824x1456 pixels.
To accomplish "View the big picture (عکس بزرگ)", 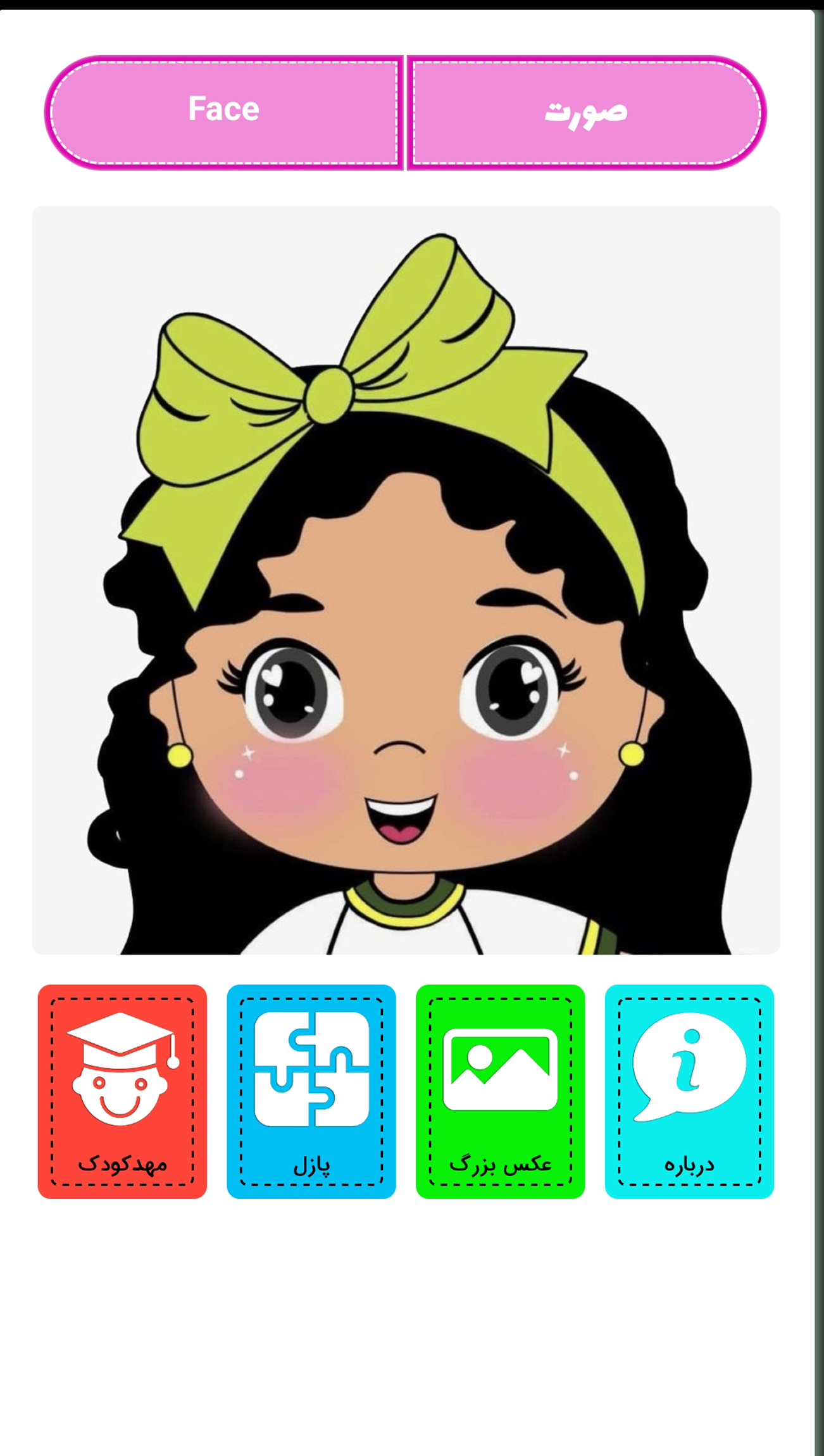I will coord(500,1091).
